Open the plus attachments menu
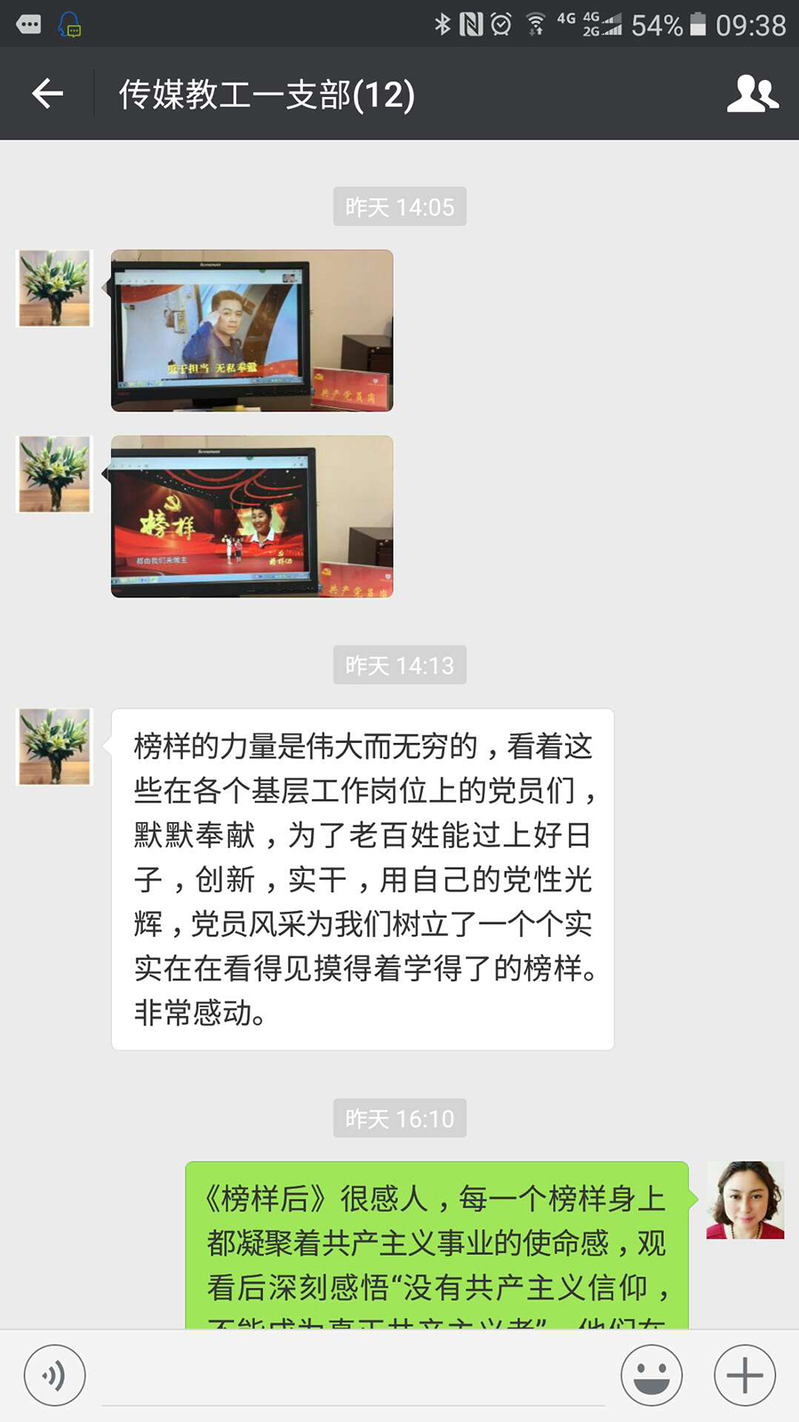This screenshot has width=799, height=1422. 745,1376
